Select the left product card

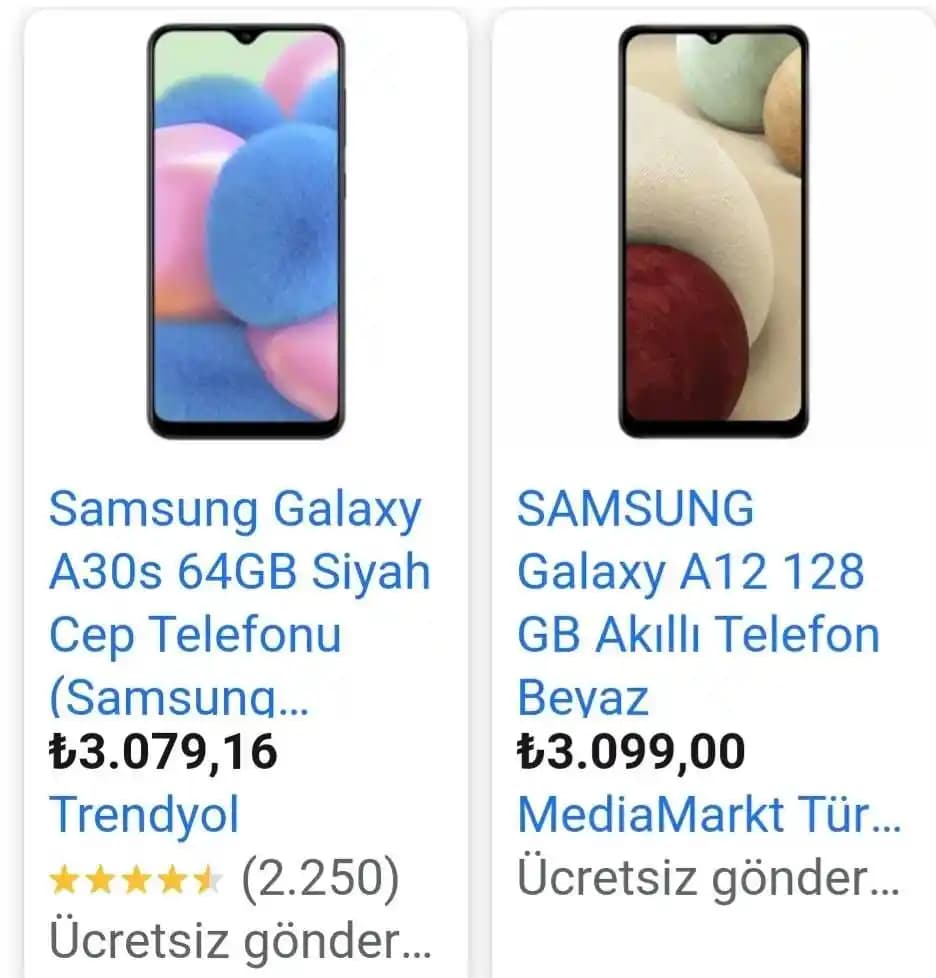coord(235,490)
